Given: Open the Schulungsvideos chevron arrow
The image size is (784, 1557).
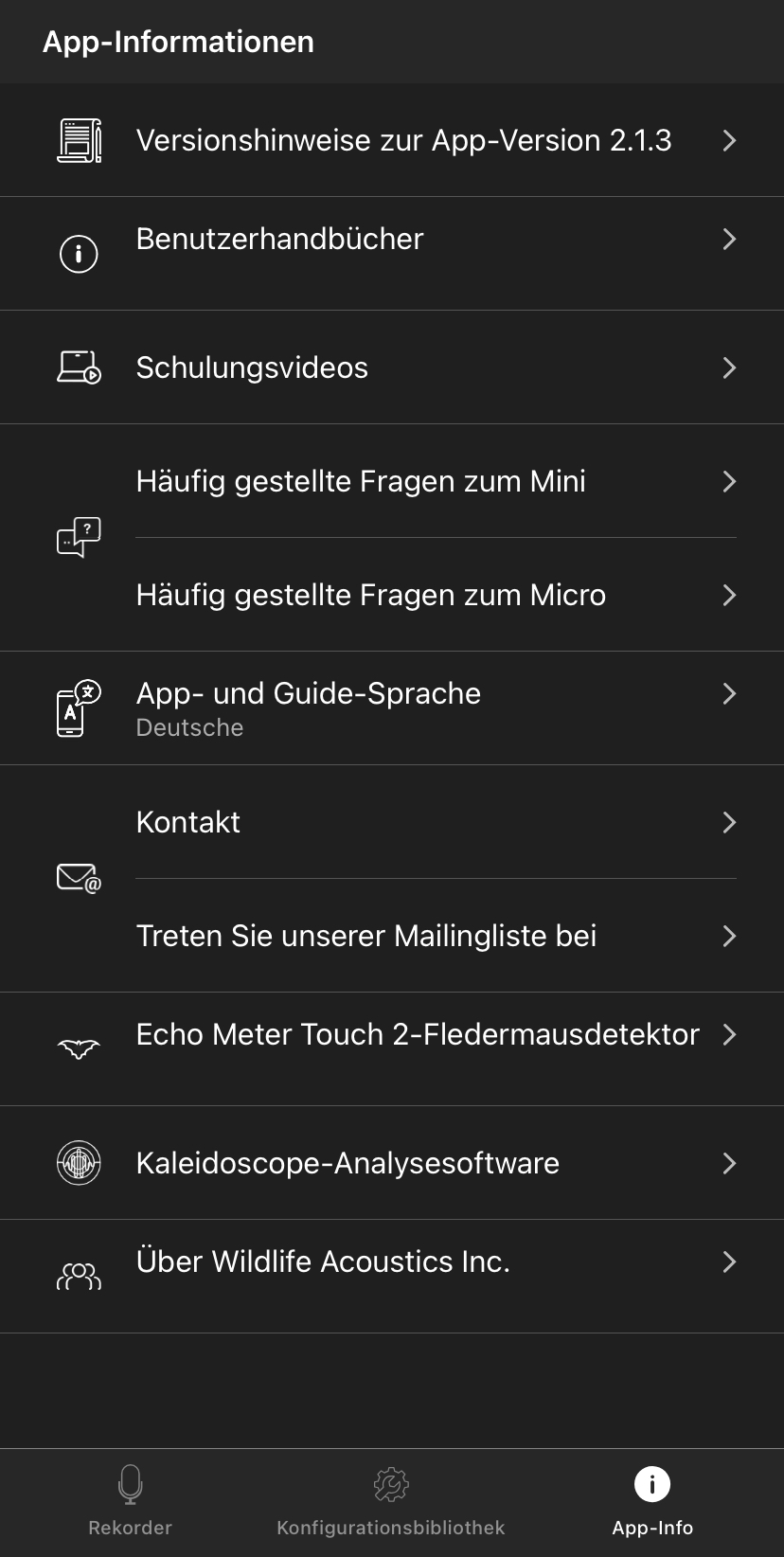Looking at the screenshot, I should (729, 367).
